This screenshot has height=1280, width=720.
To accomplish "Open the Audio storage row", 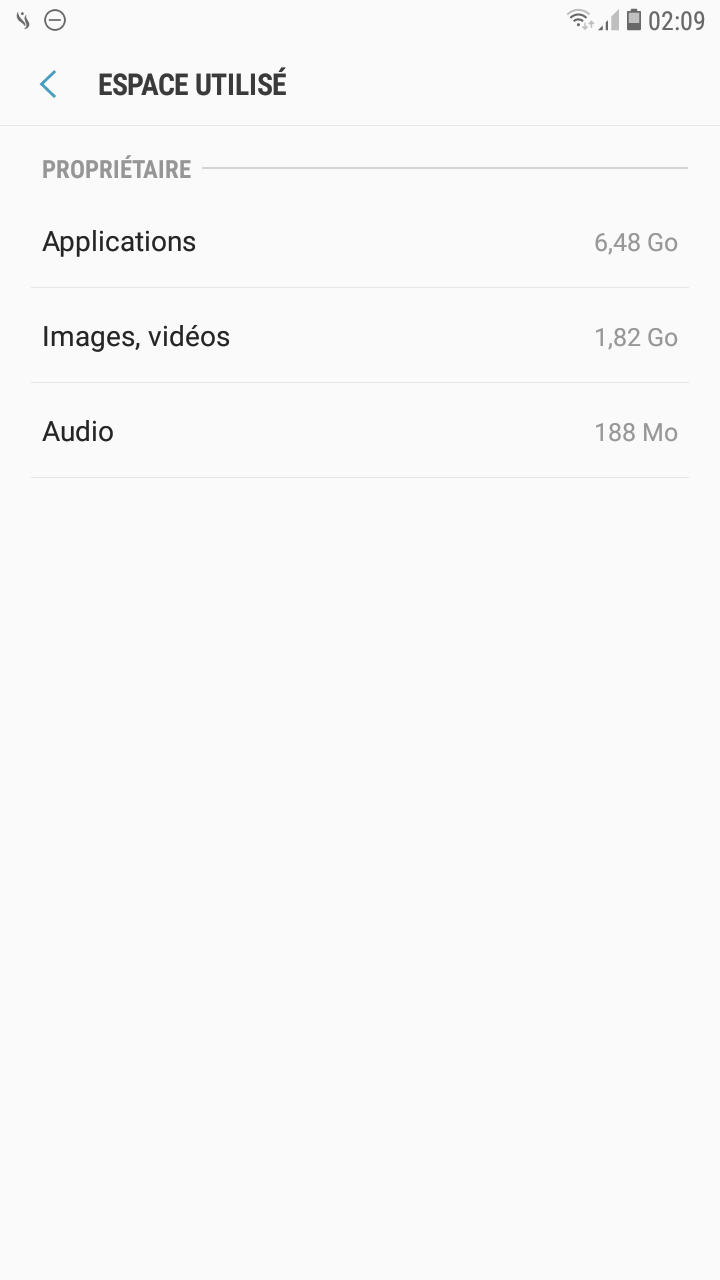I will point(360,432).
